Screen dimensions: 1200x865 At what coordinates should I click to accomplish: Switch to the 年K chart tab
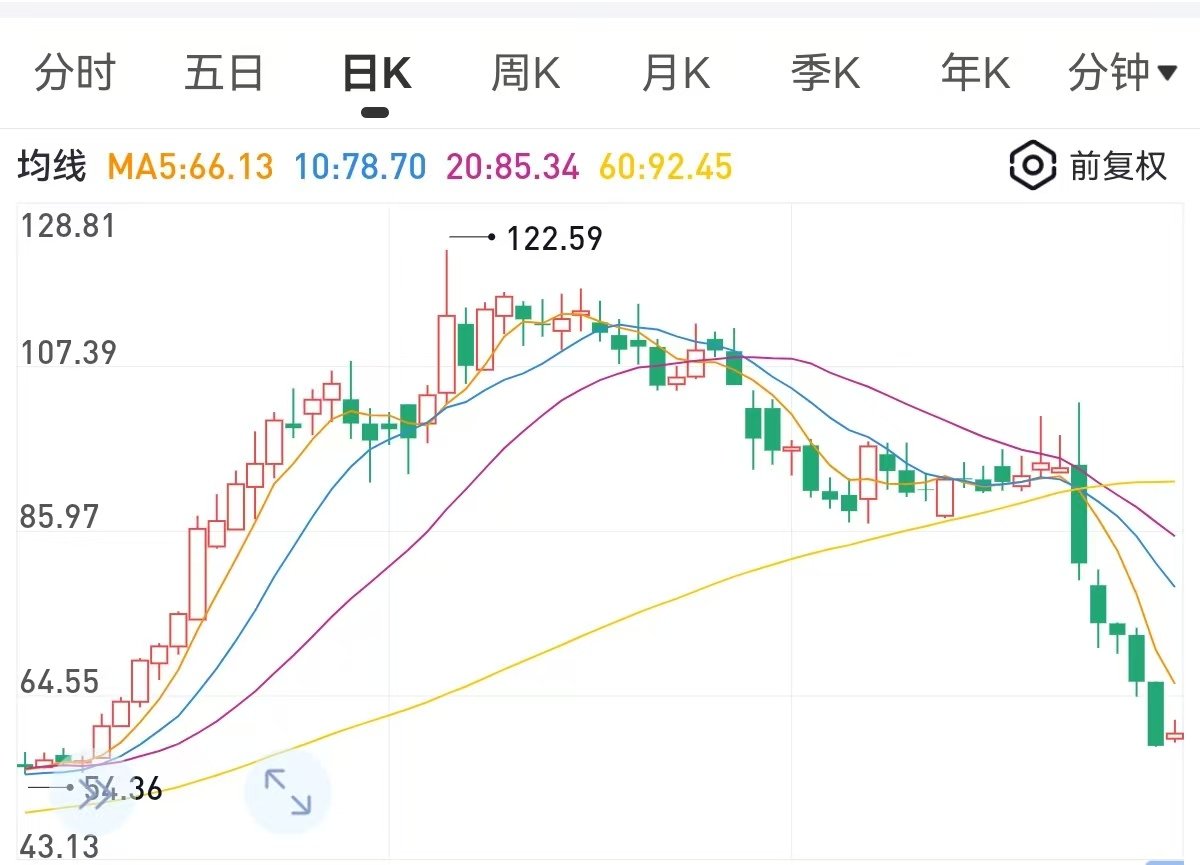(975, 74)
